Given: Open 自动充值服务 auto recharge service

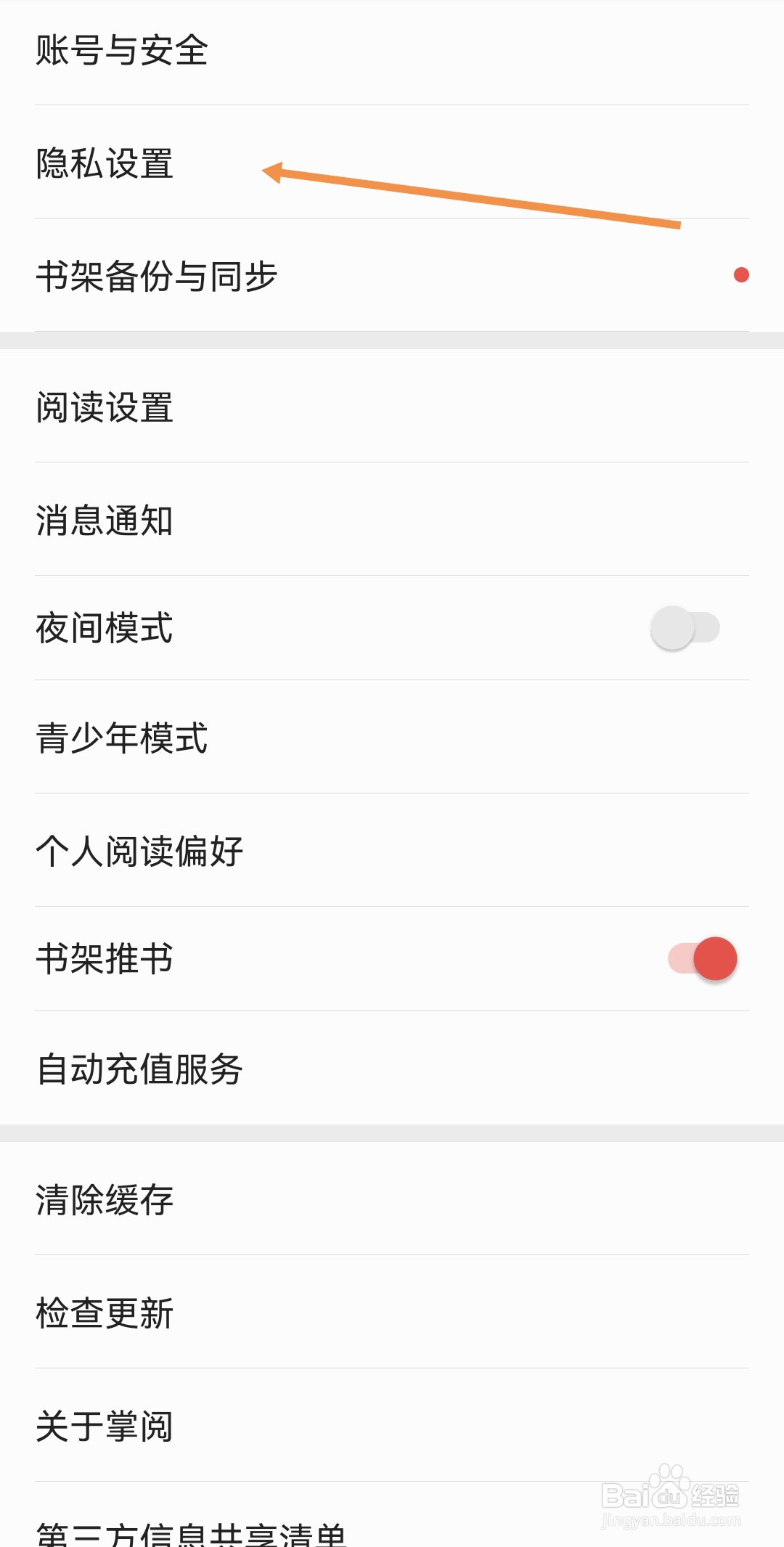Looking at the screenshot, I should (x=139, y=1069).
